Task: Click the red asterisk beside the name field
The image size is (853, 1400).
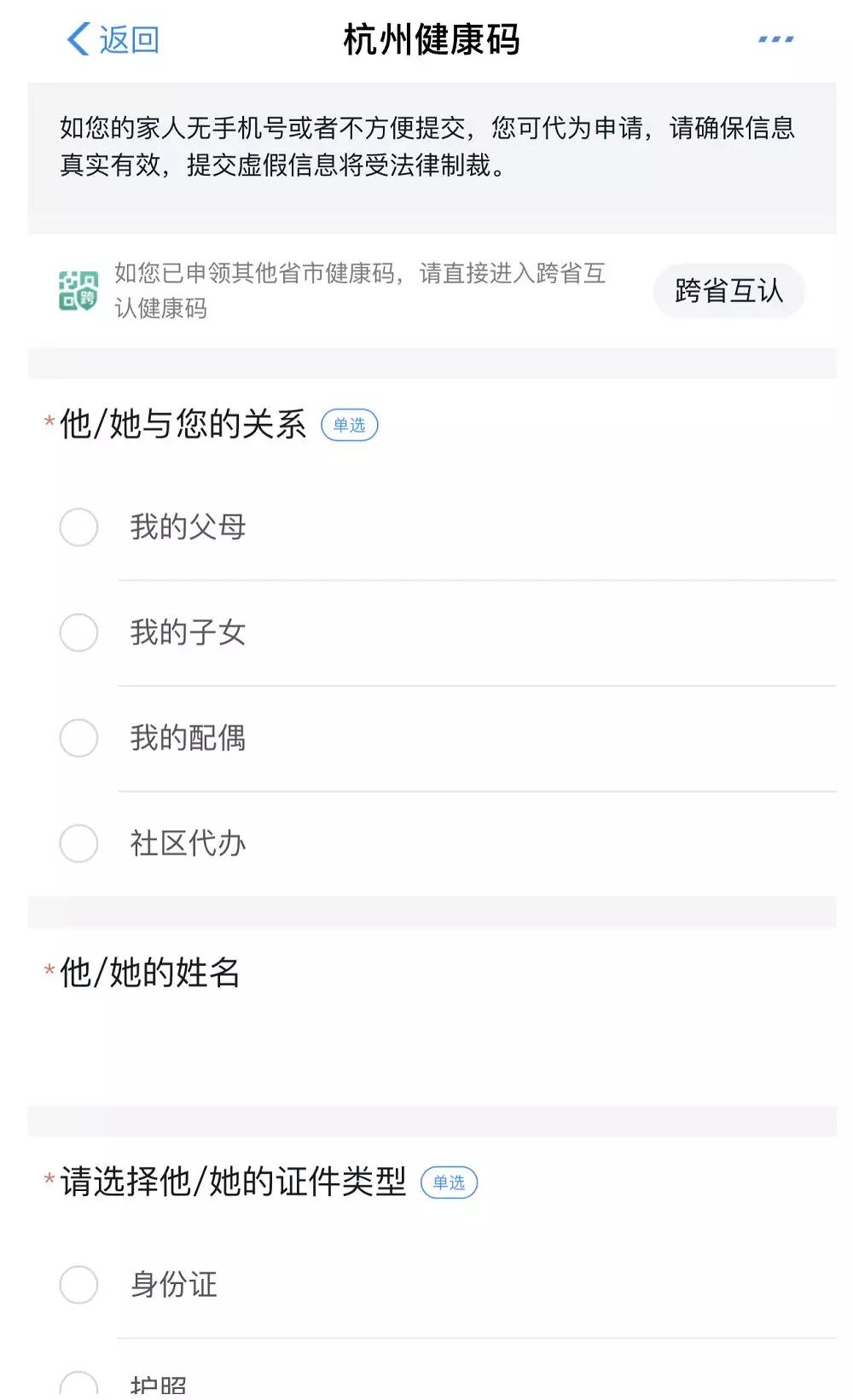Action: click(x=49, y=967)
